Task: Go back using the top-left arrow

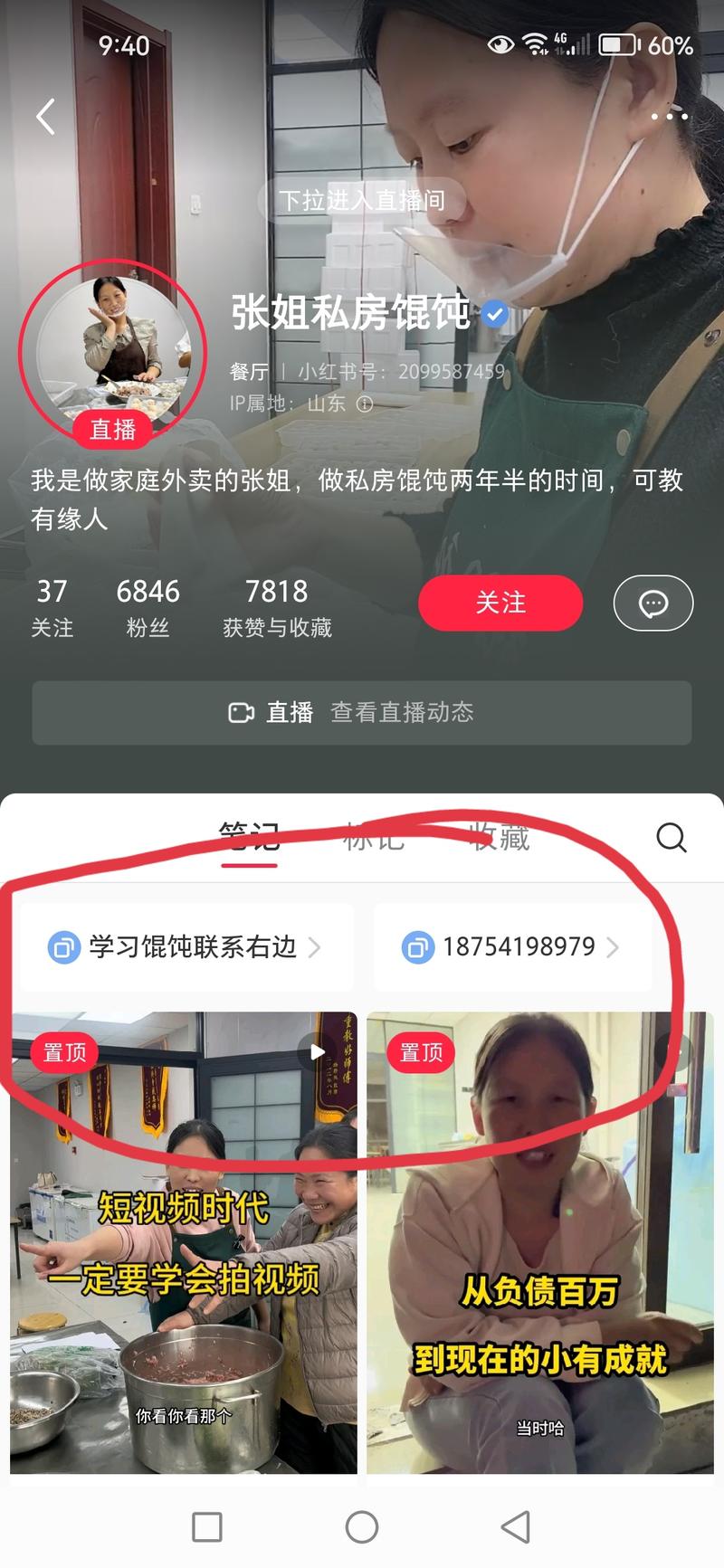Action: (45, 117)
